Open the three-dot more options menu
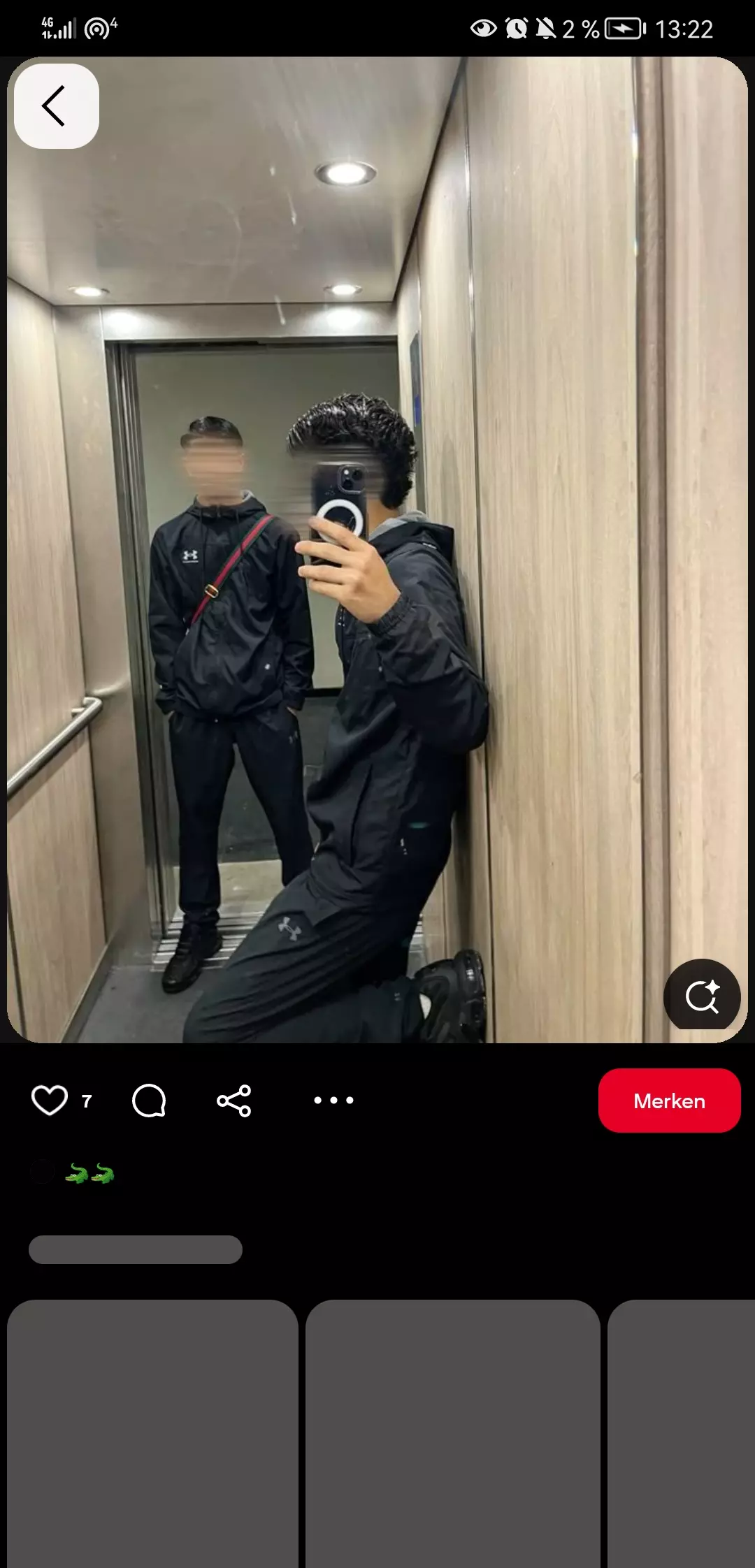This screenshot has height=1568, width=755. point(333,1101)
